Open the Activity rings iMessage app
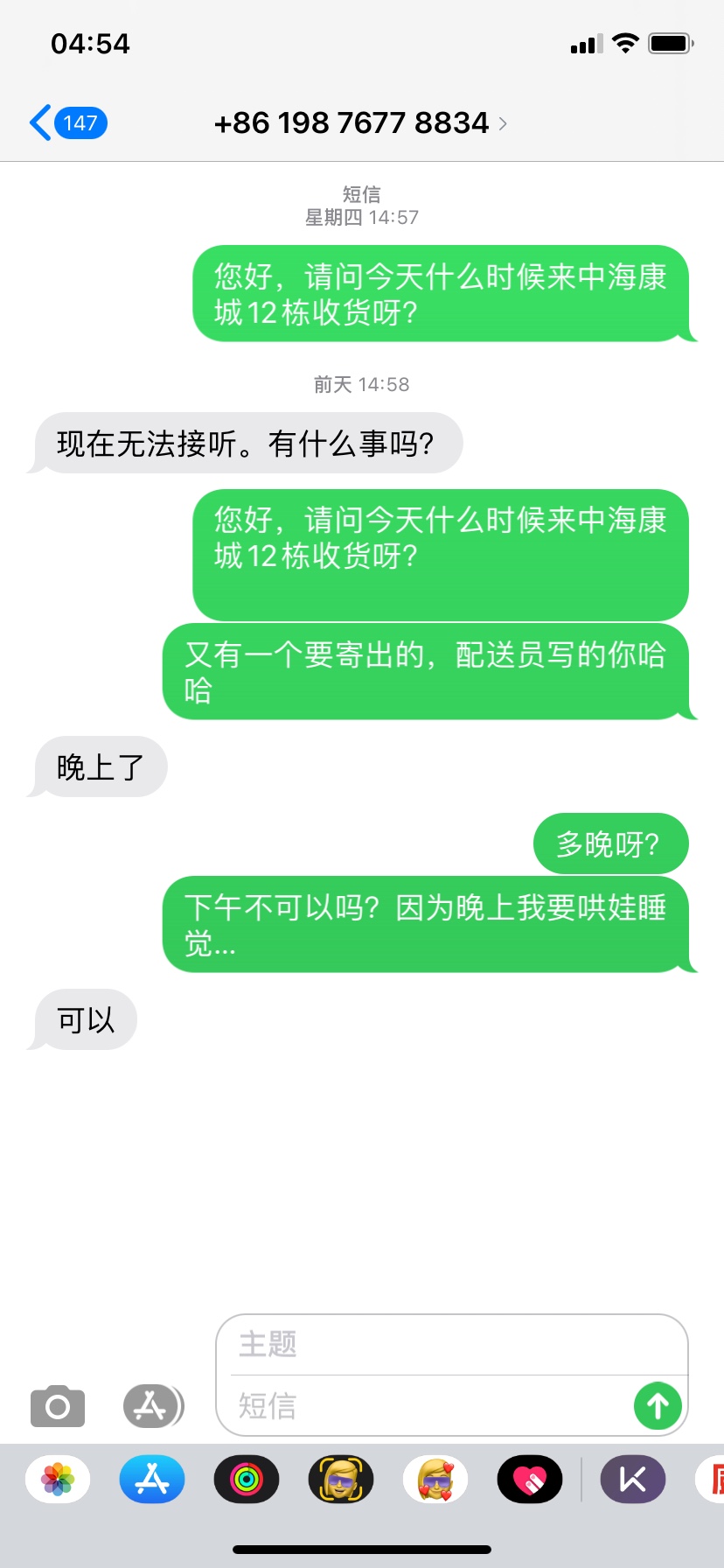The image size is (724, 1568). (247, 1480)
